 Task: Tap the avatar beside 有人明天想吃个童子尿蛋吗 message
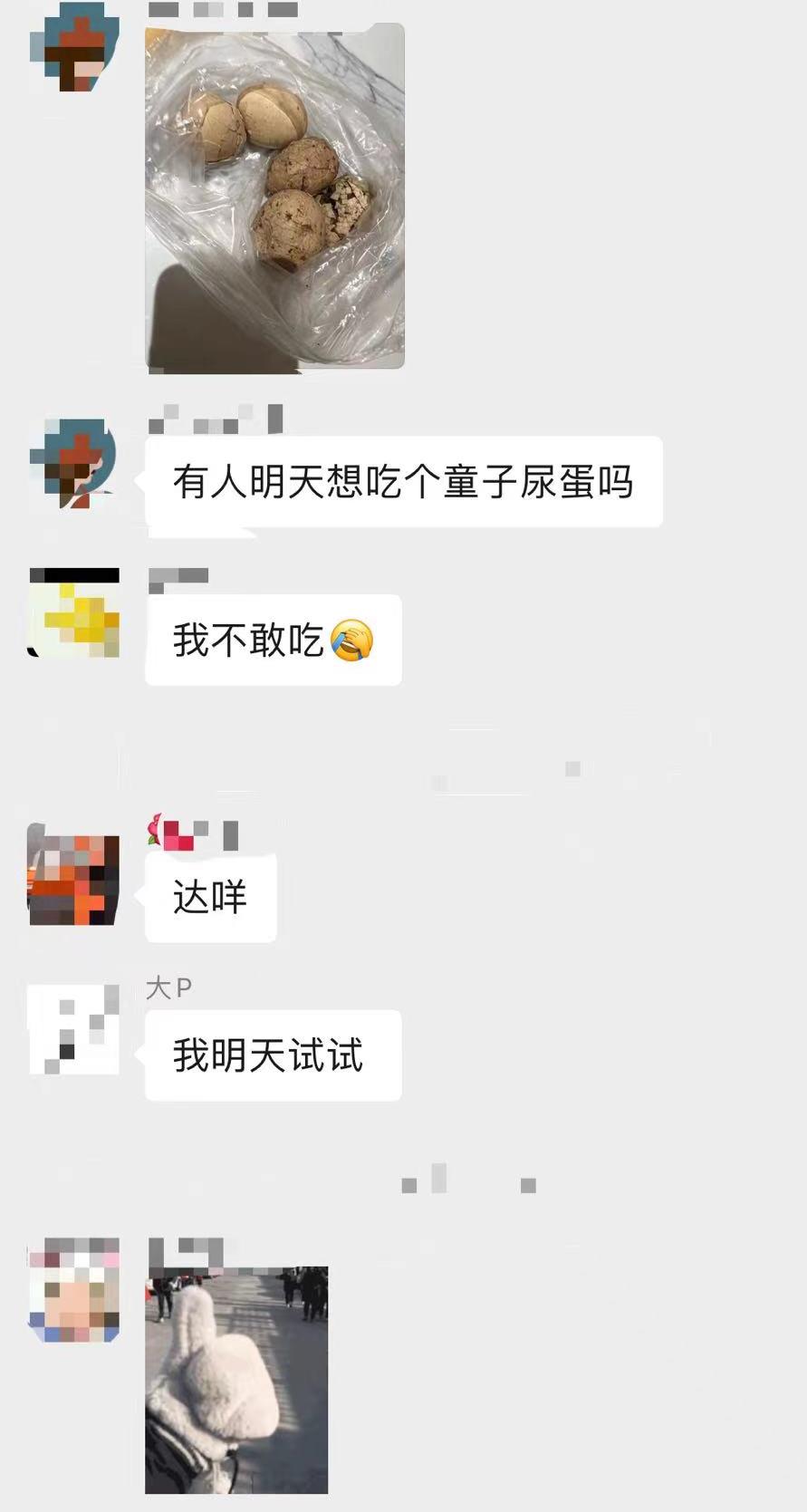74,463
